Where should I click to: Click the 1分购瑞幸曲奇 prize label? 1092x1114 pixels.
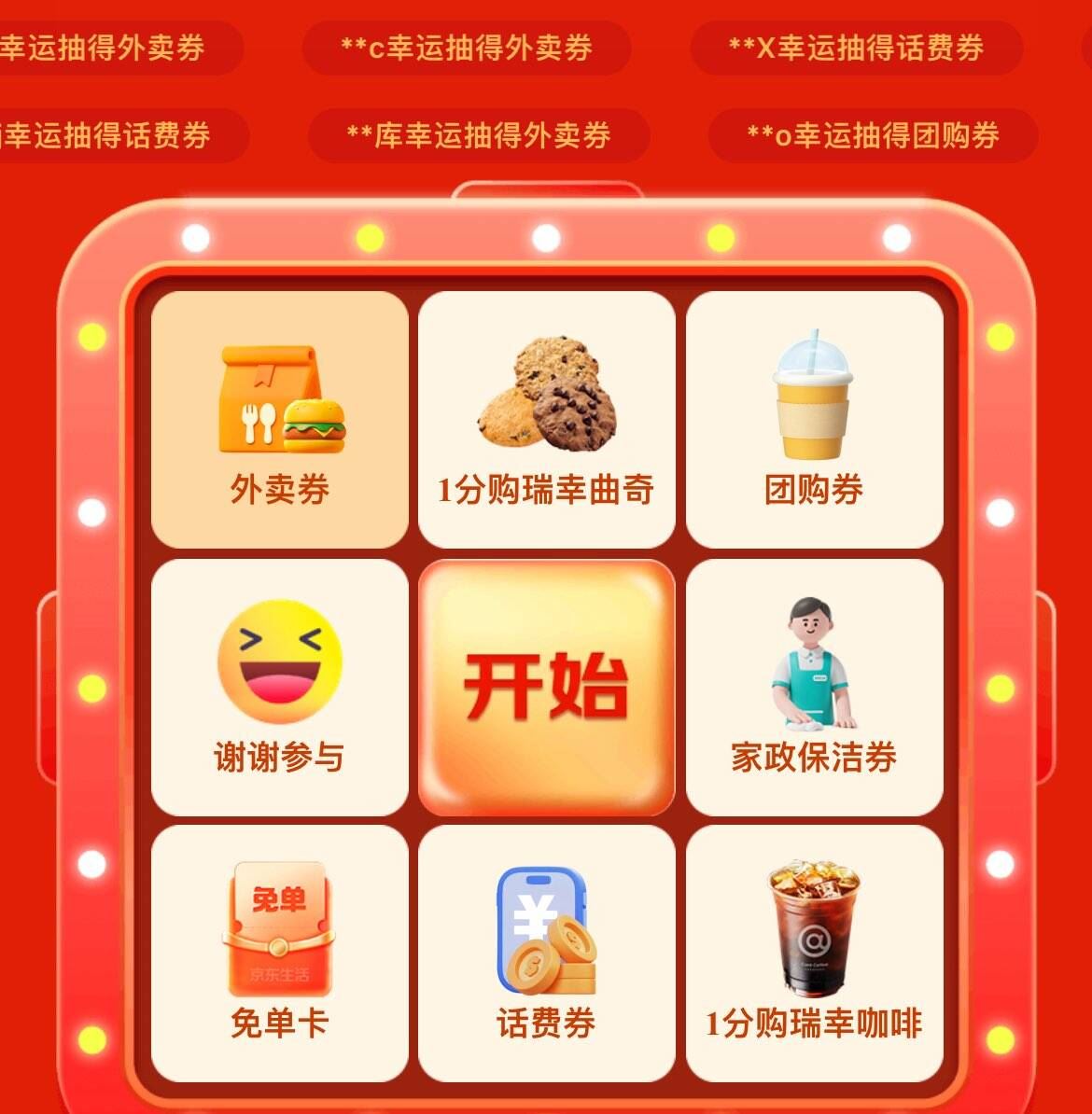545,486
